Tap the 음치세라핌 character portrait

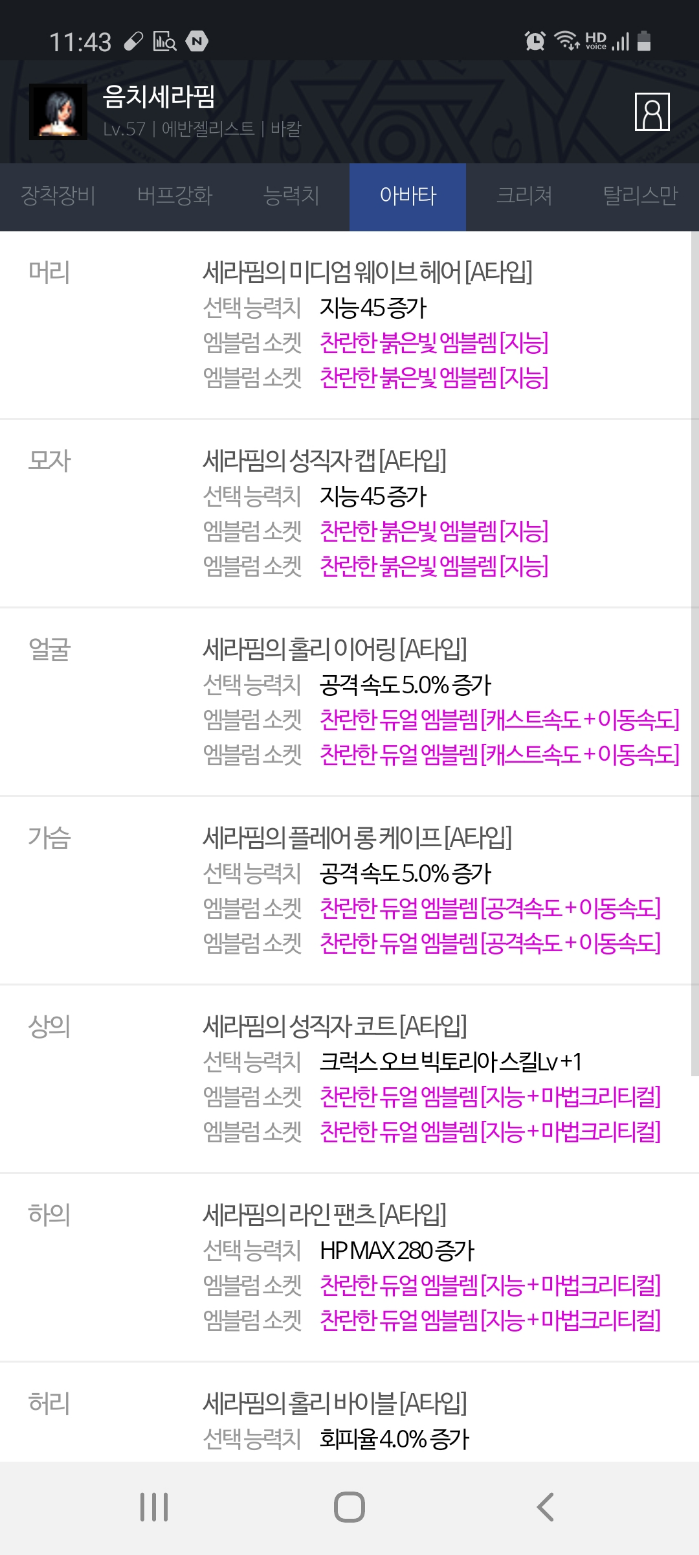58,111
